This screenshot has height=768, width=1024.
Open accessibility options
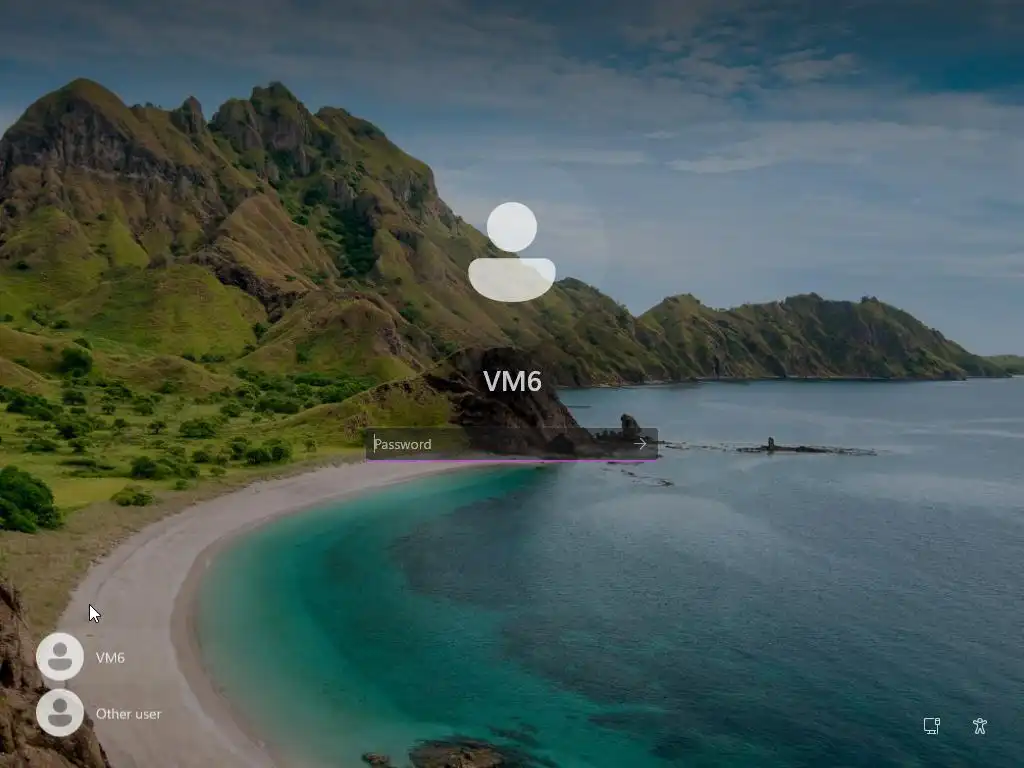click(980, 726)
